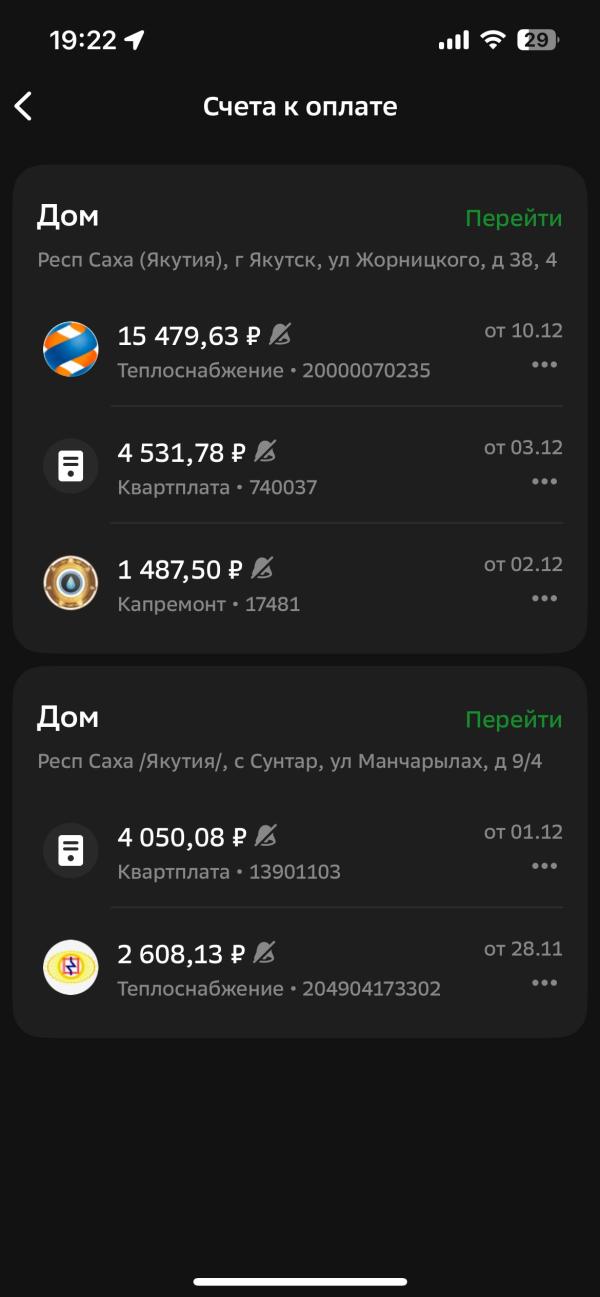This screenshot has height=1297, width=600.
Task: Open more options for the 15 479,63 ₽ bill
Action: [x=544, y=364]
